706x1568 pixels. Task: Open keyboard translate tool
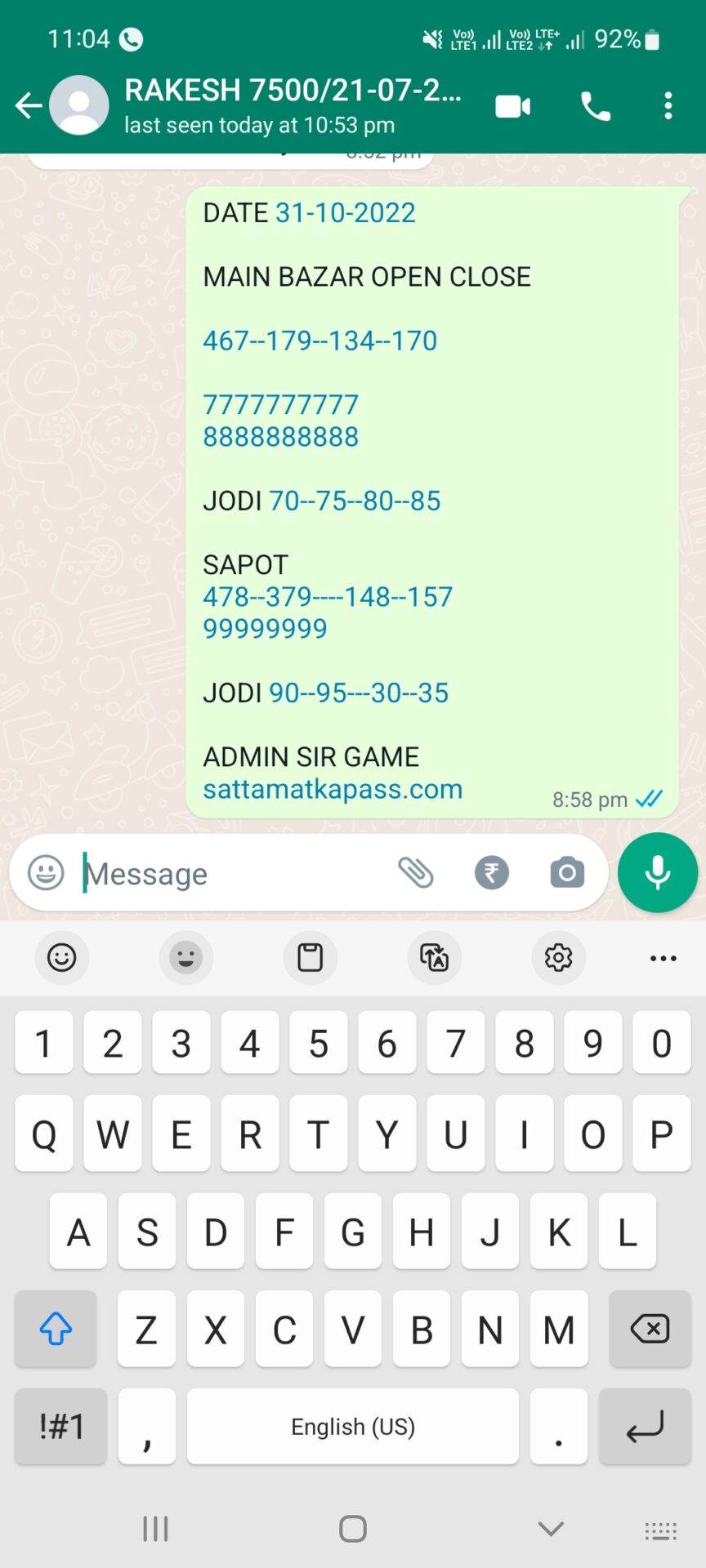pos(434,957)
